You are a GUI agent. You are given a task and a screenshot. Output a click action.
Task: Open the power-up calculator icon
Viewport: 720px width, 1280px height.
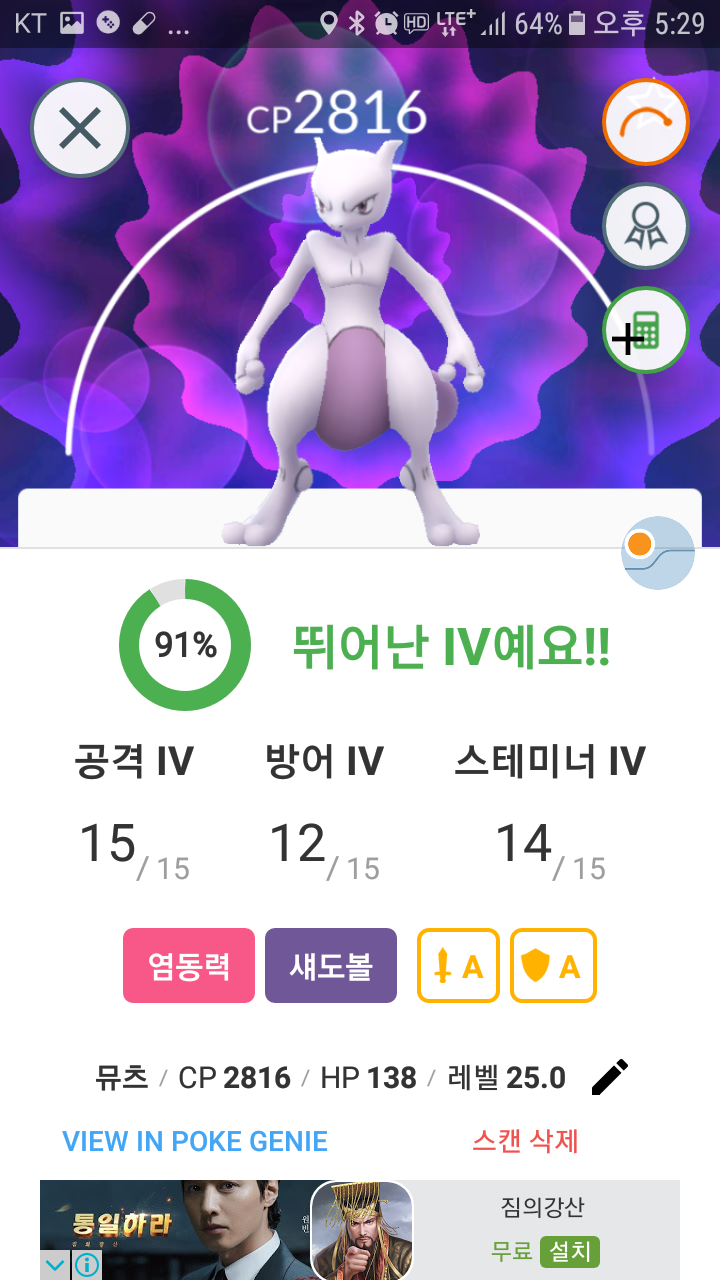pyautogui.click(x=646, y=331)
